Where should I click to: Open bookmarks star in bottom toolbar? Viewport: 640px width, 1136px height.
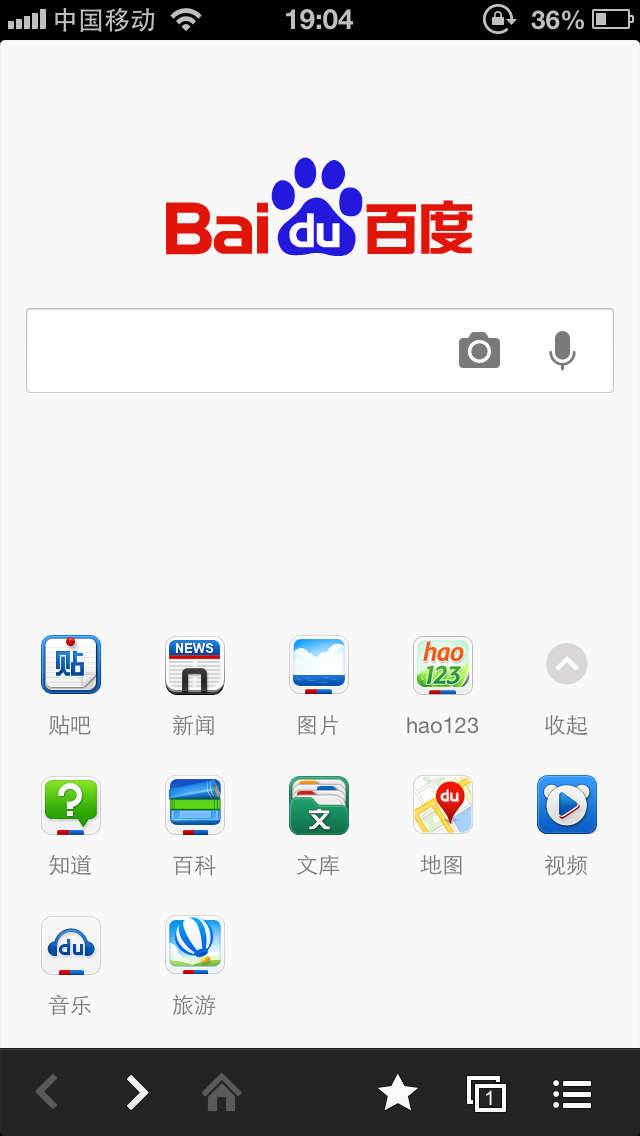397,1093
